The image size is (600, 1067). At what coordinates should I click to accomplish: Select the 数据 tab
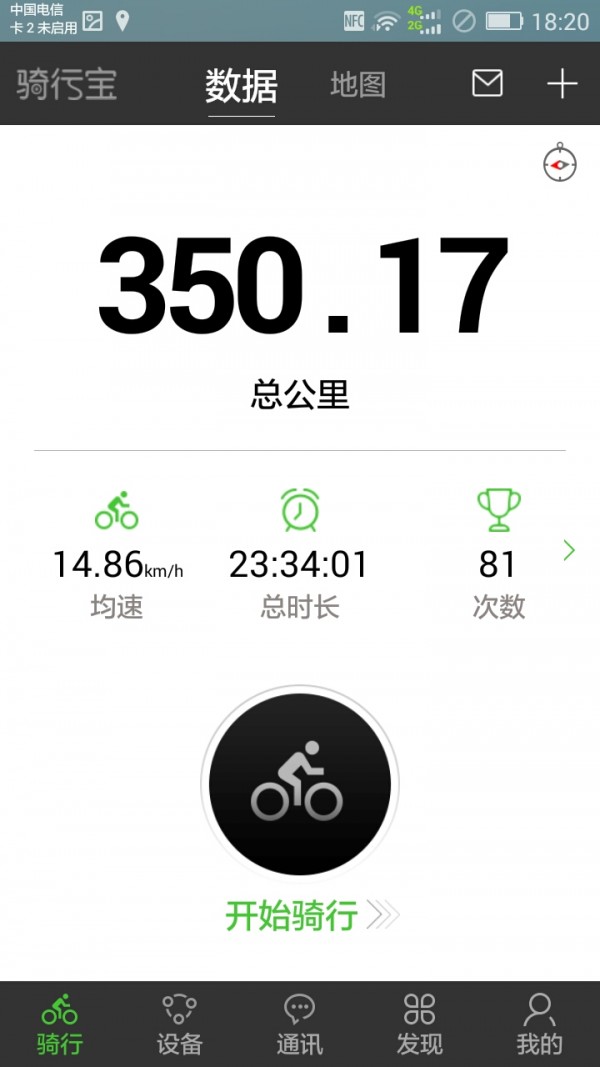tap(241, 86)
